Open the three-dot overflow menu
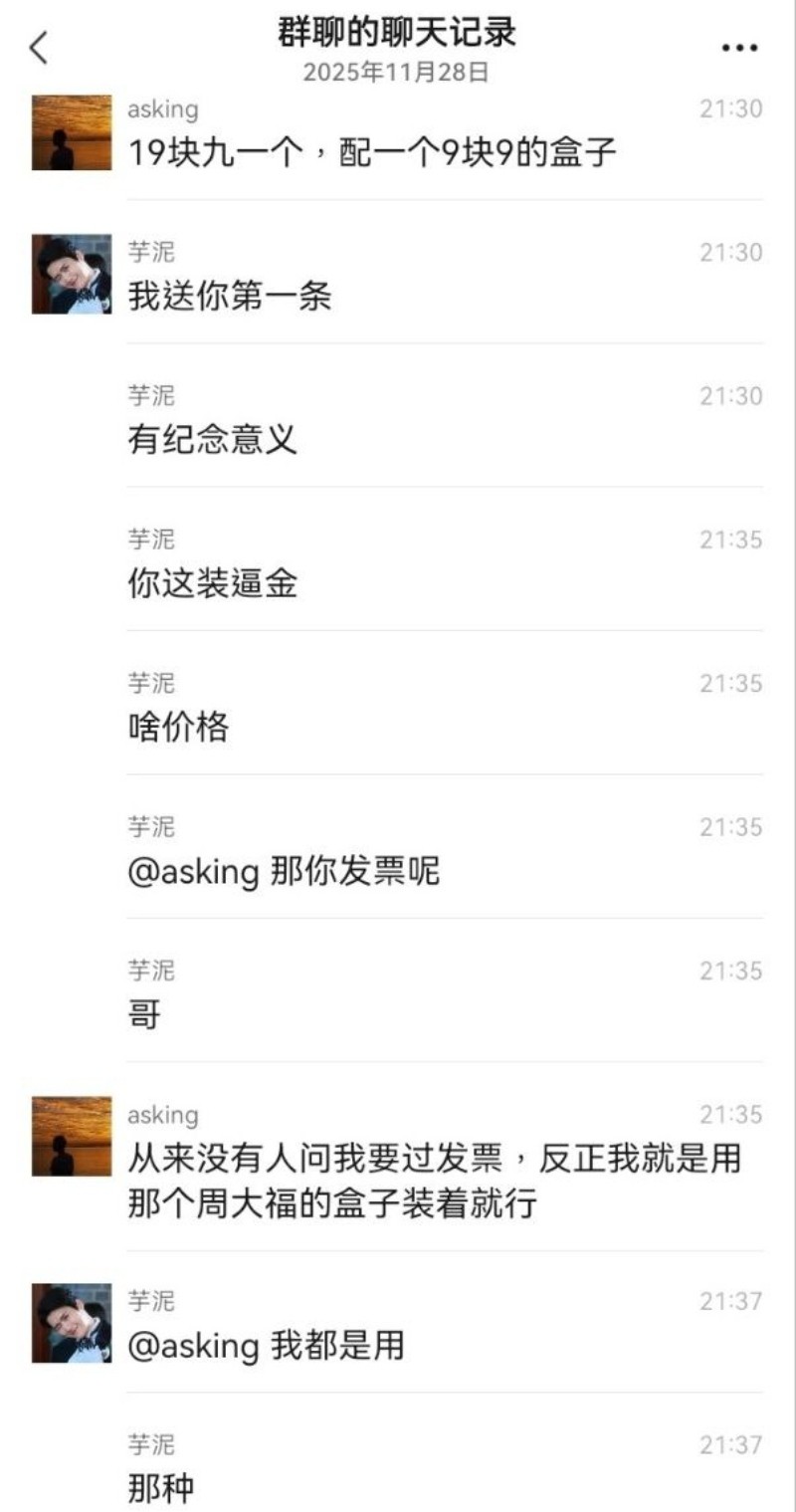The image size is (796, 1512). click(739, 48)
